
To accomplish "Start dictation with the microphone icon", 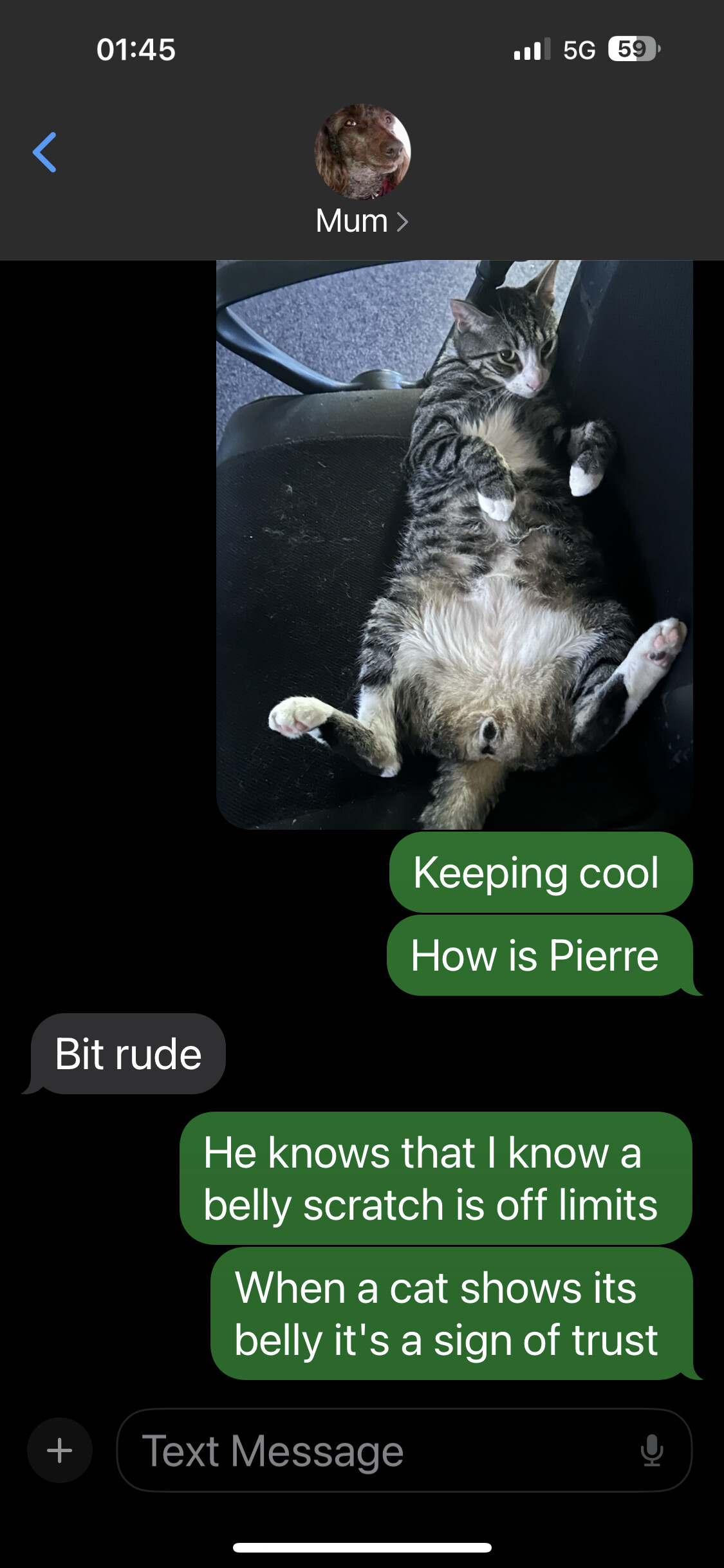I will pos(652,1451).
